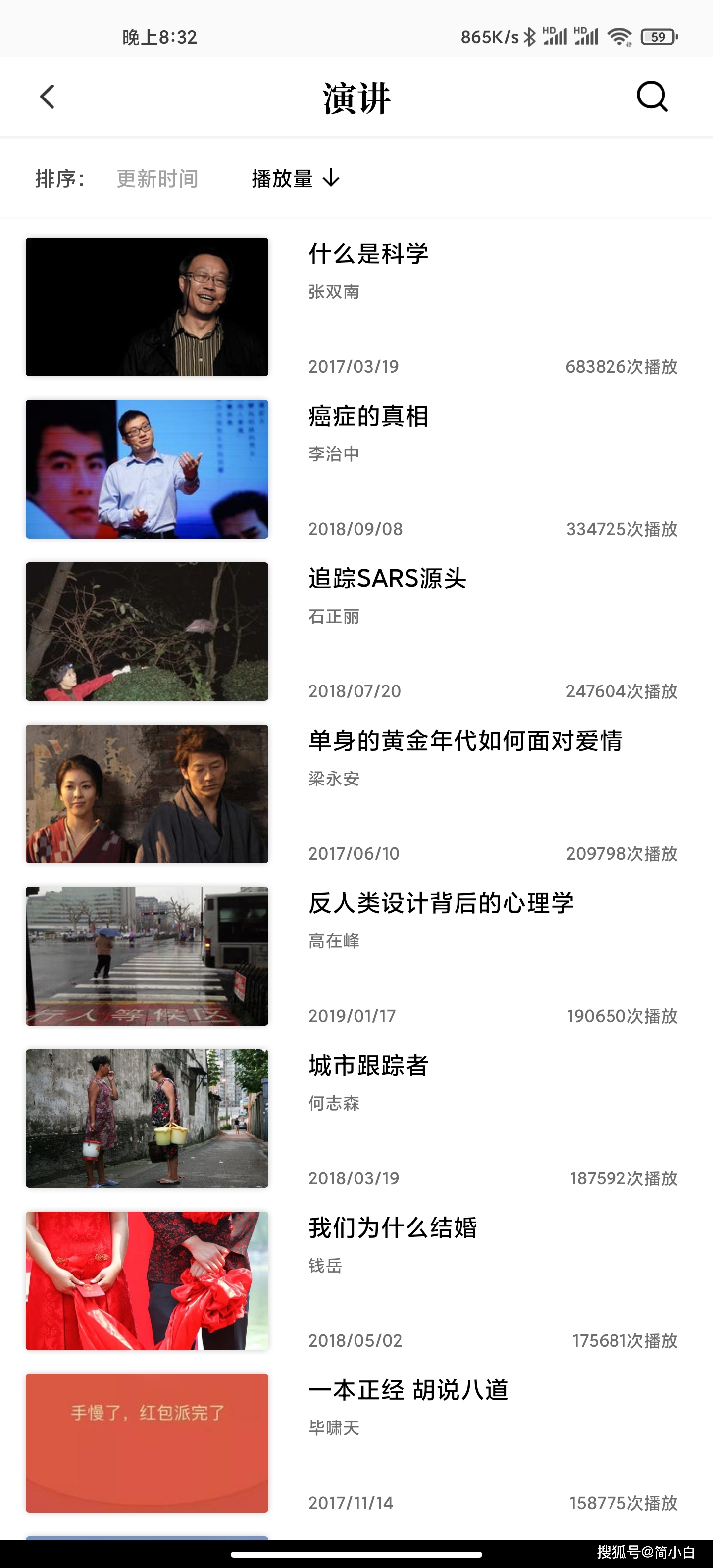Open 一本正经 胡说八道 by 毕啸天
Screen dimensions: 713x1568
408,1390
